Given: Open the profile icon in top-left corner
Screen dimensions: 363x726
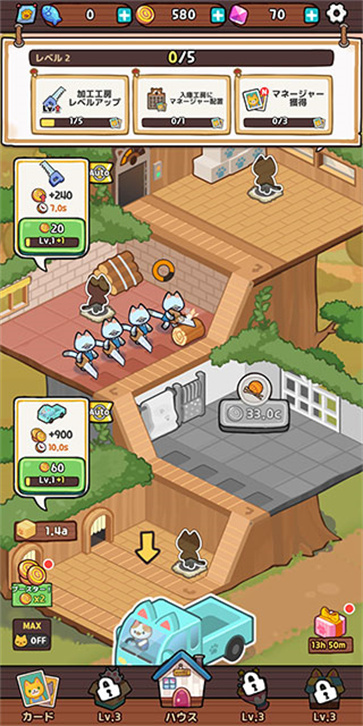Looking at the screenshot, I should tap(26, 15).
